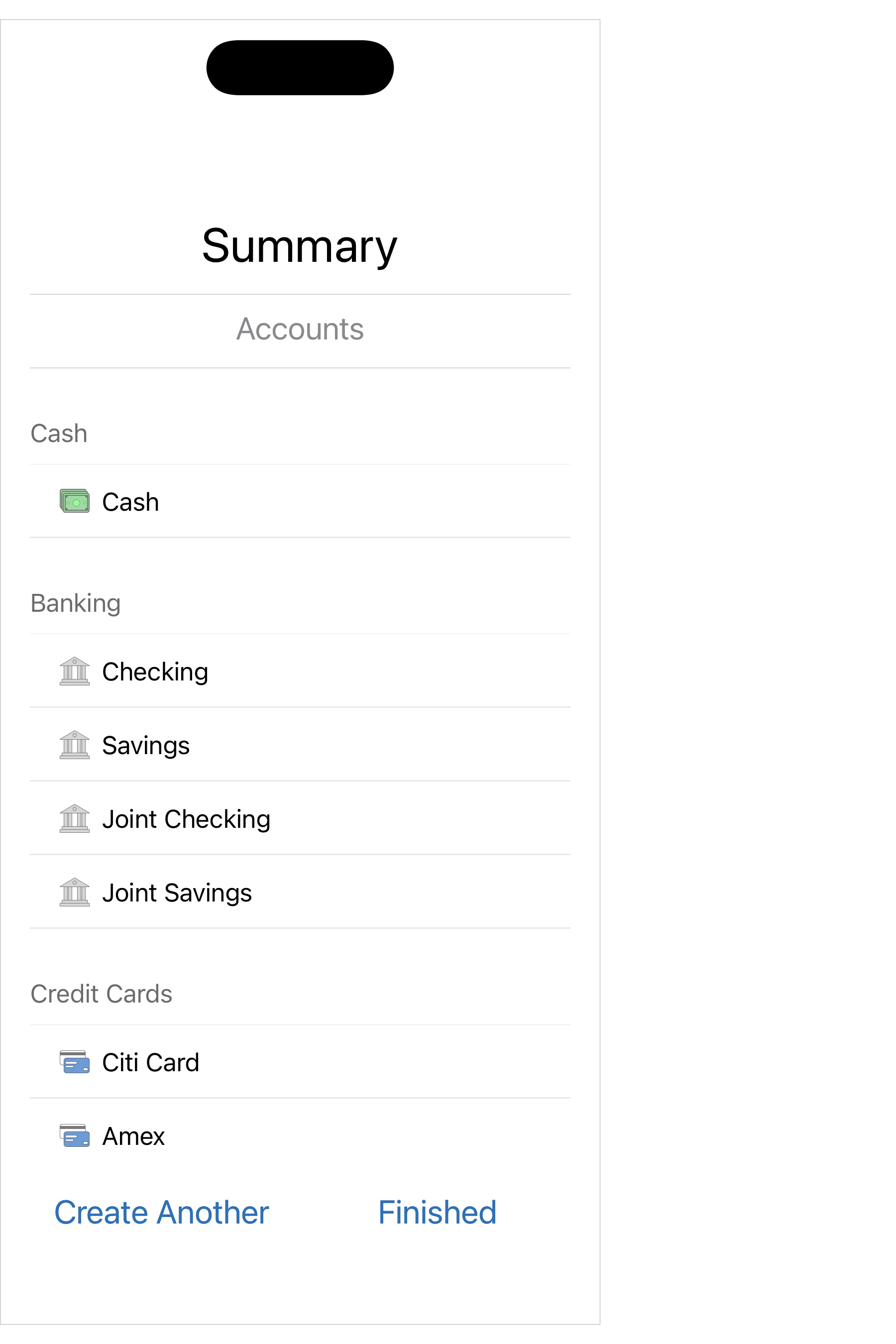The width and height of the screenshot is (896, 1344).
Task: Tap Finished to complete setup
Action: click(437, 1213)
